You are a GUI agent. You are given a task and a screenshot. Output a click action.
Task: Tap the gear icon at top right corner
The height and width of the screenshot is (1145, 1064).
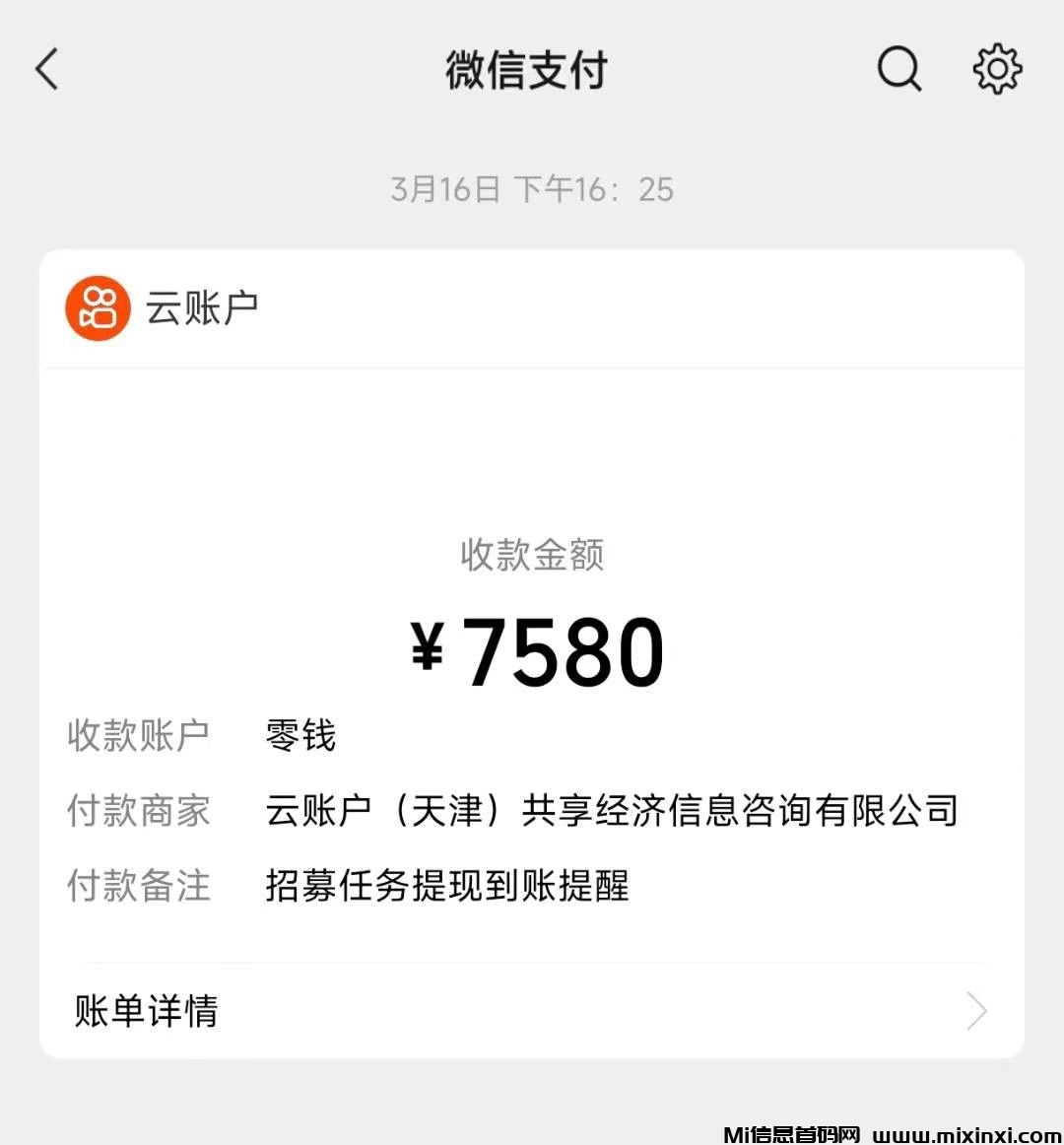pos(997,69)
